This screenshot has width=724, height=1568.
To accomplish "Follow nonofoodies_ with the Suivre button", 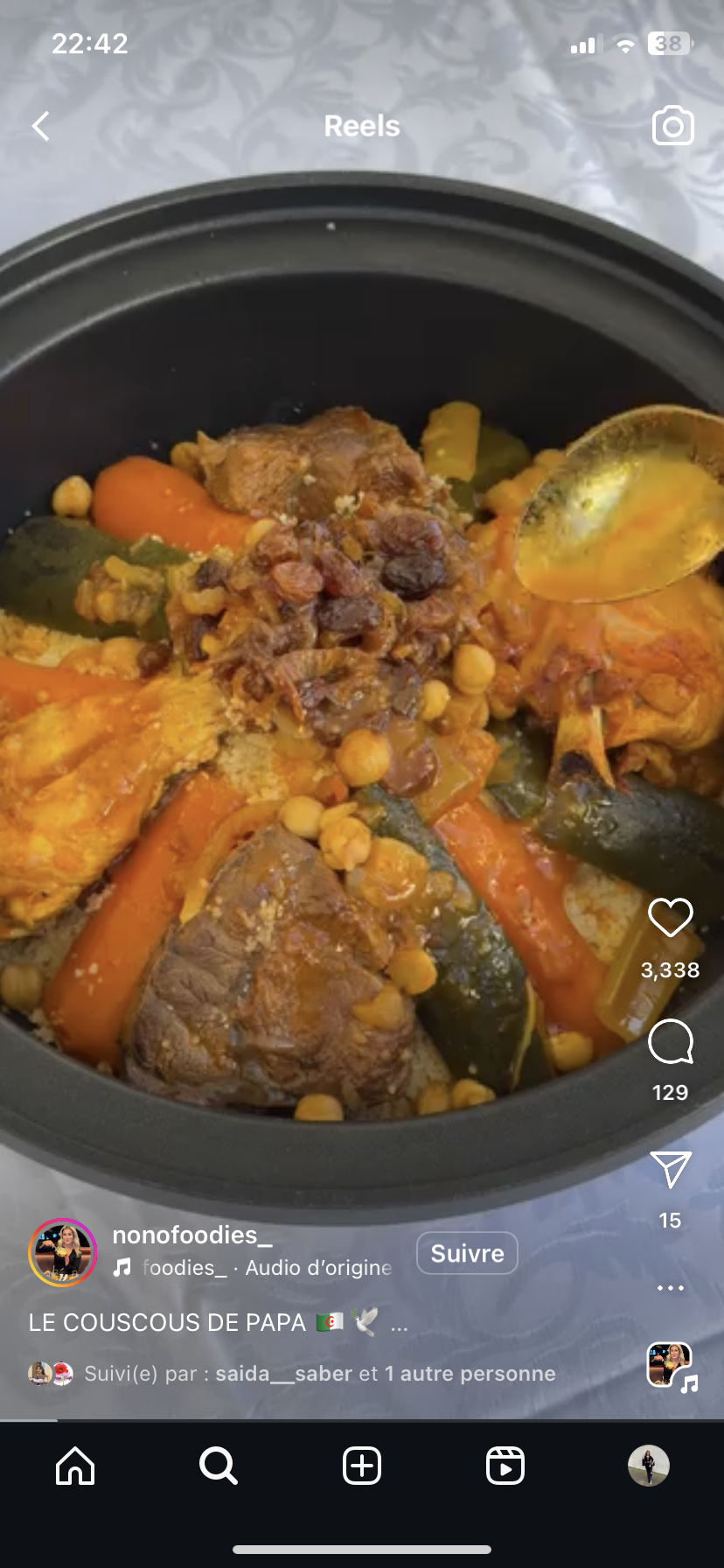I will [x=467, y=1253].
